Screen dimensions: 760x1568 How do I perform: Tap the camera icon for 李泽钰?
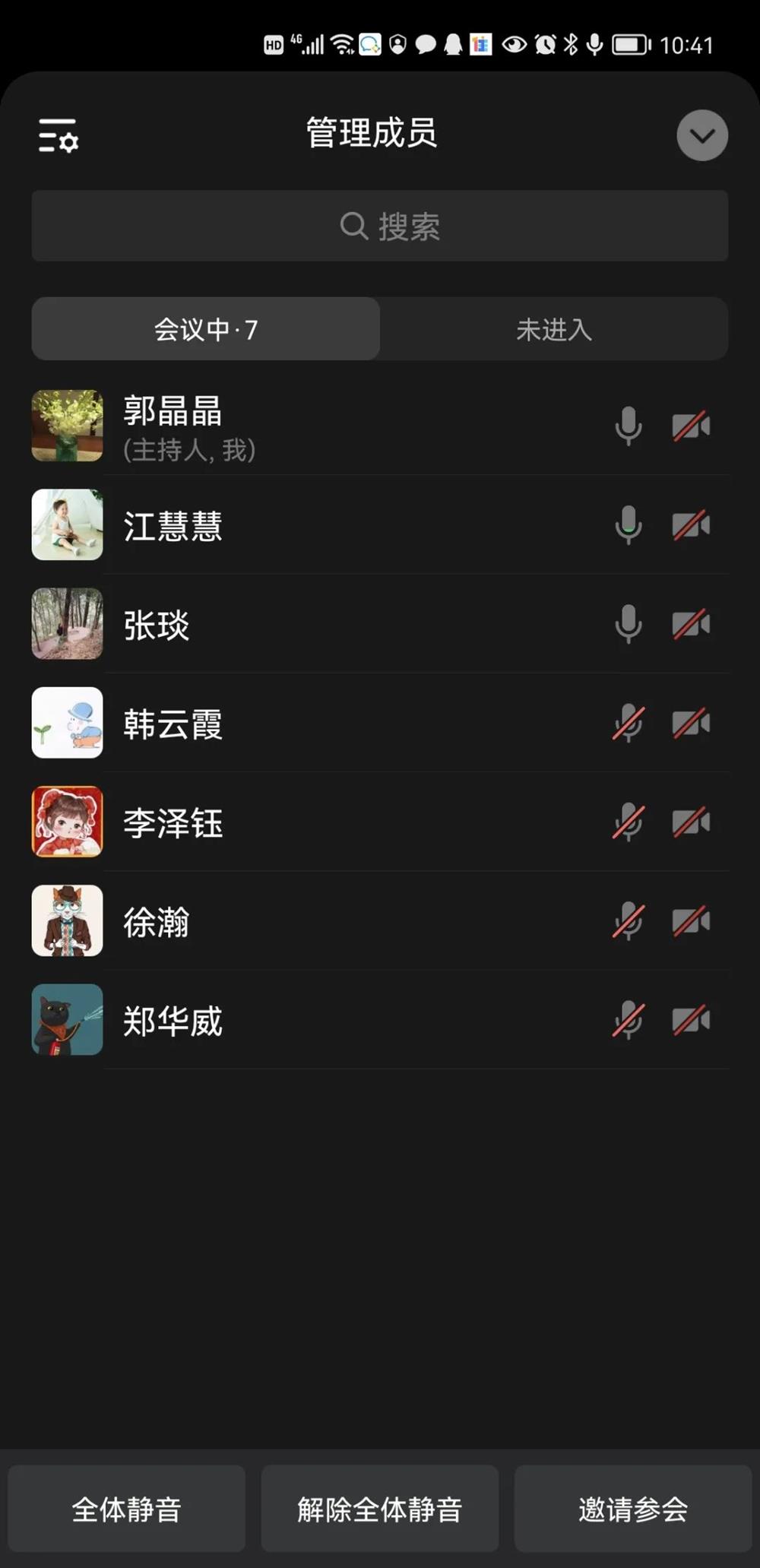pyautogui.click(x=691, y=822)
